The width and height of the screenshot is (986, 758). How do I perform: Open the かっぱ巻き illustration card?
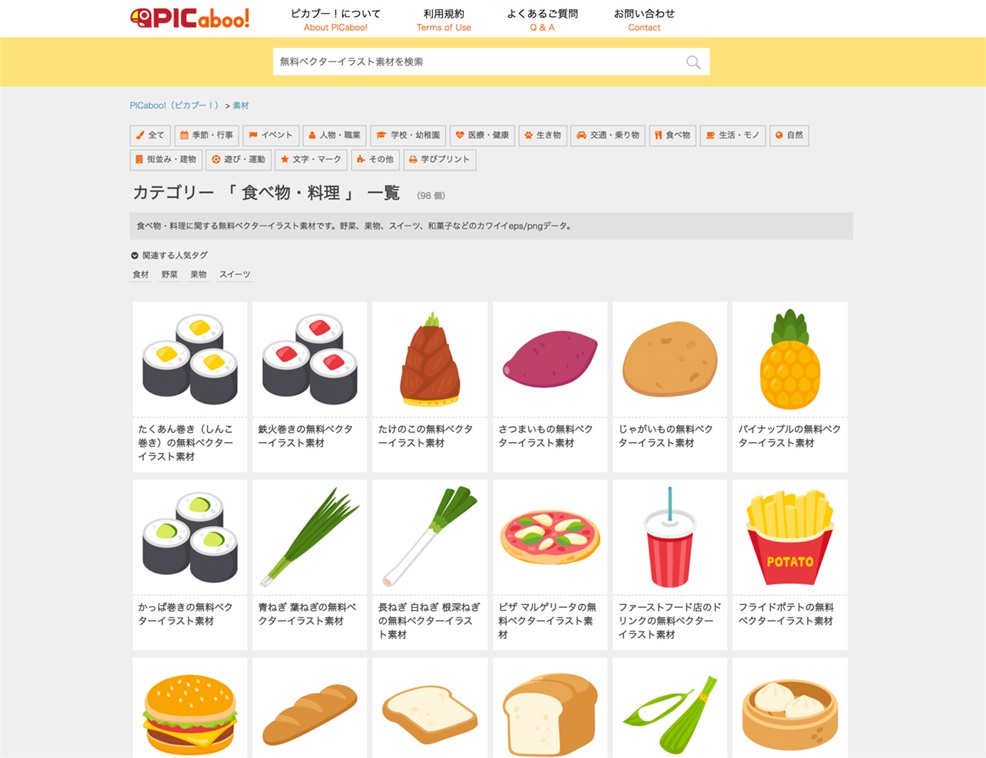pos(190,563)
